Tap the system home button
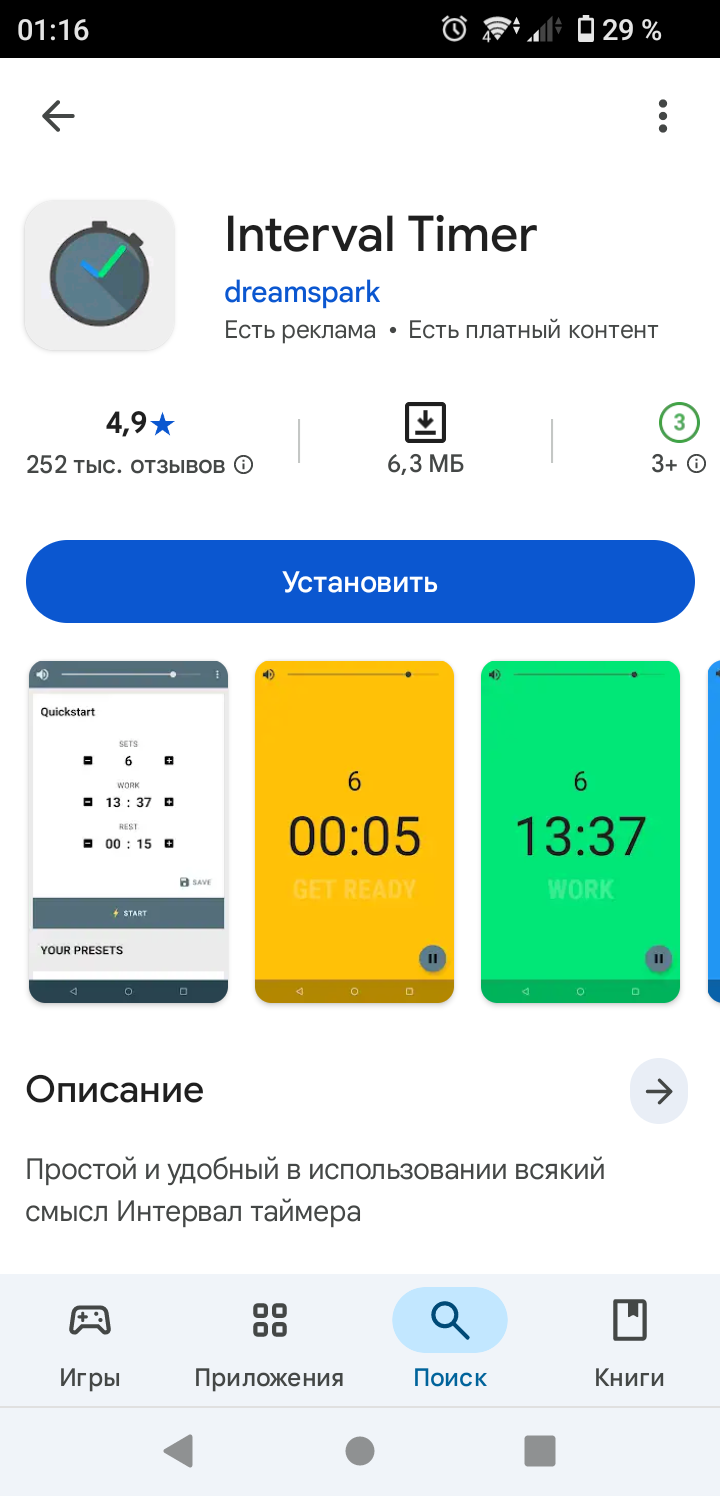The image size is (720, 1496). [360, 1451]
